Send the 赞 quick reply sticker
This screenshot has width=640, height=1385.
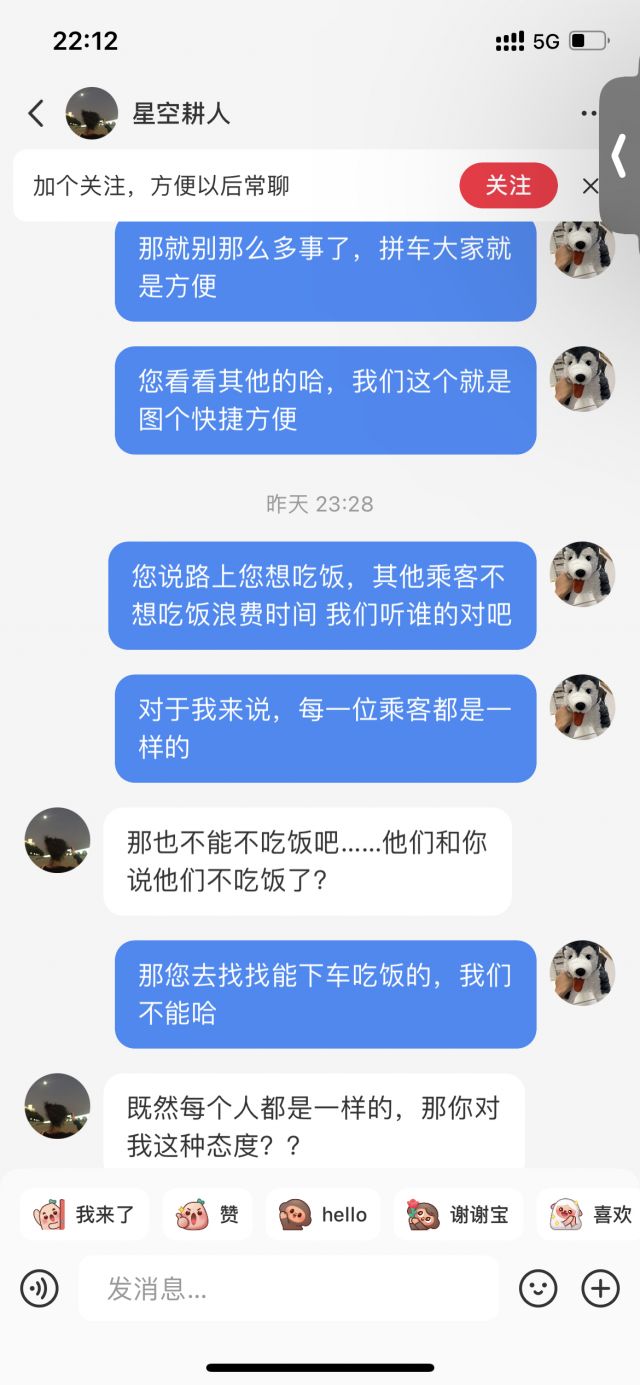[x=207, y=1215]
